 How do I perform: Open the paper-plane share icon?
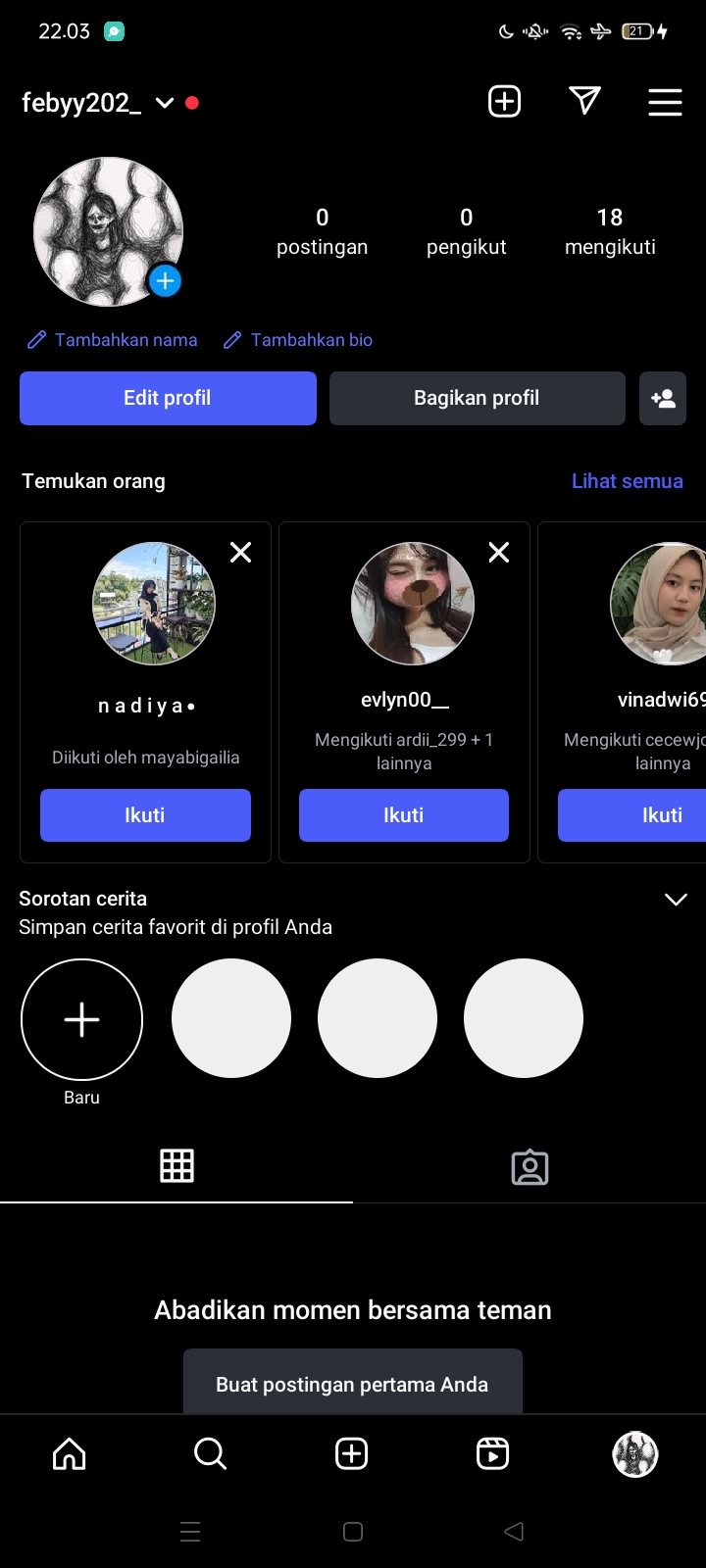pos(584,101)
